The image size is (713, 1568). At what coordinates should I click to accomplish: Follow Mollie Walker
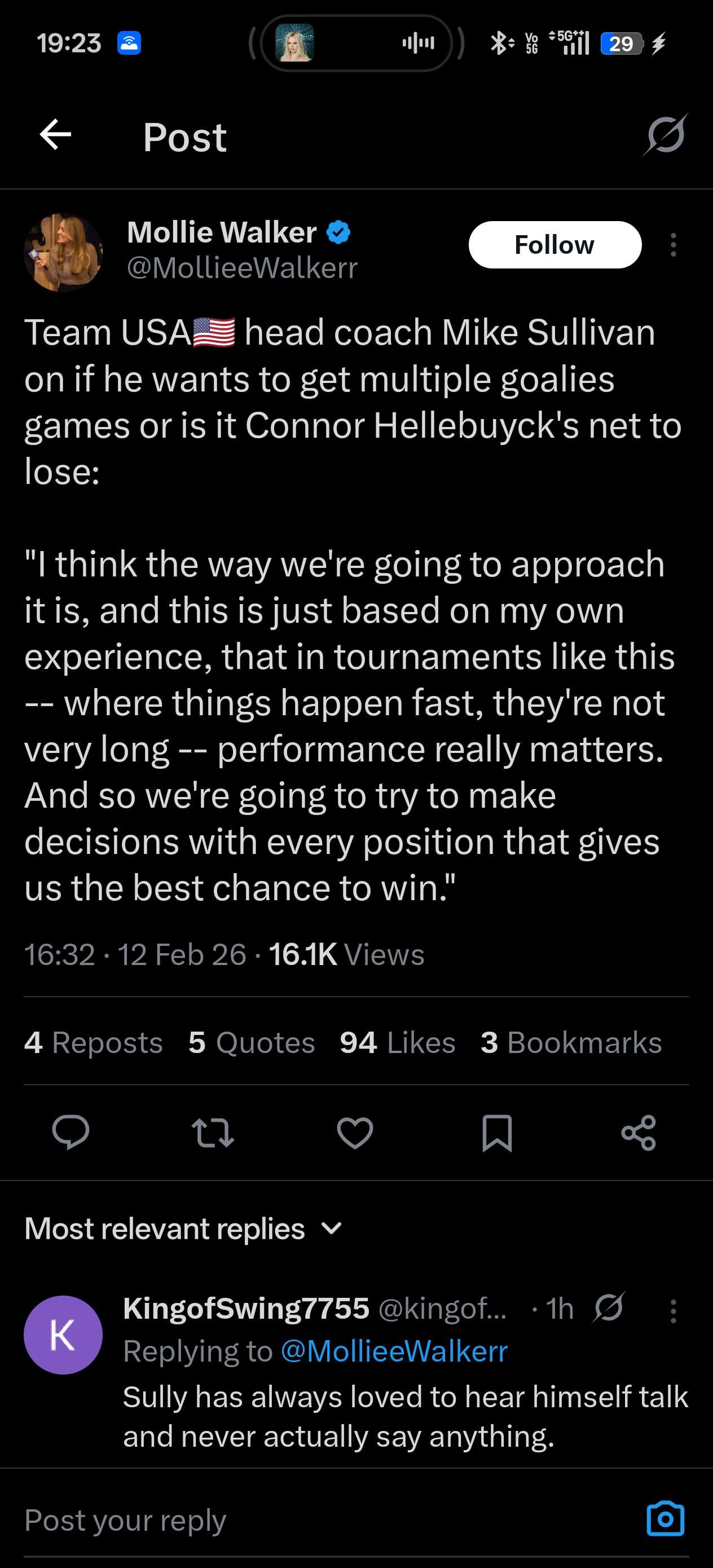click(x=554, y=245)
